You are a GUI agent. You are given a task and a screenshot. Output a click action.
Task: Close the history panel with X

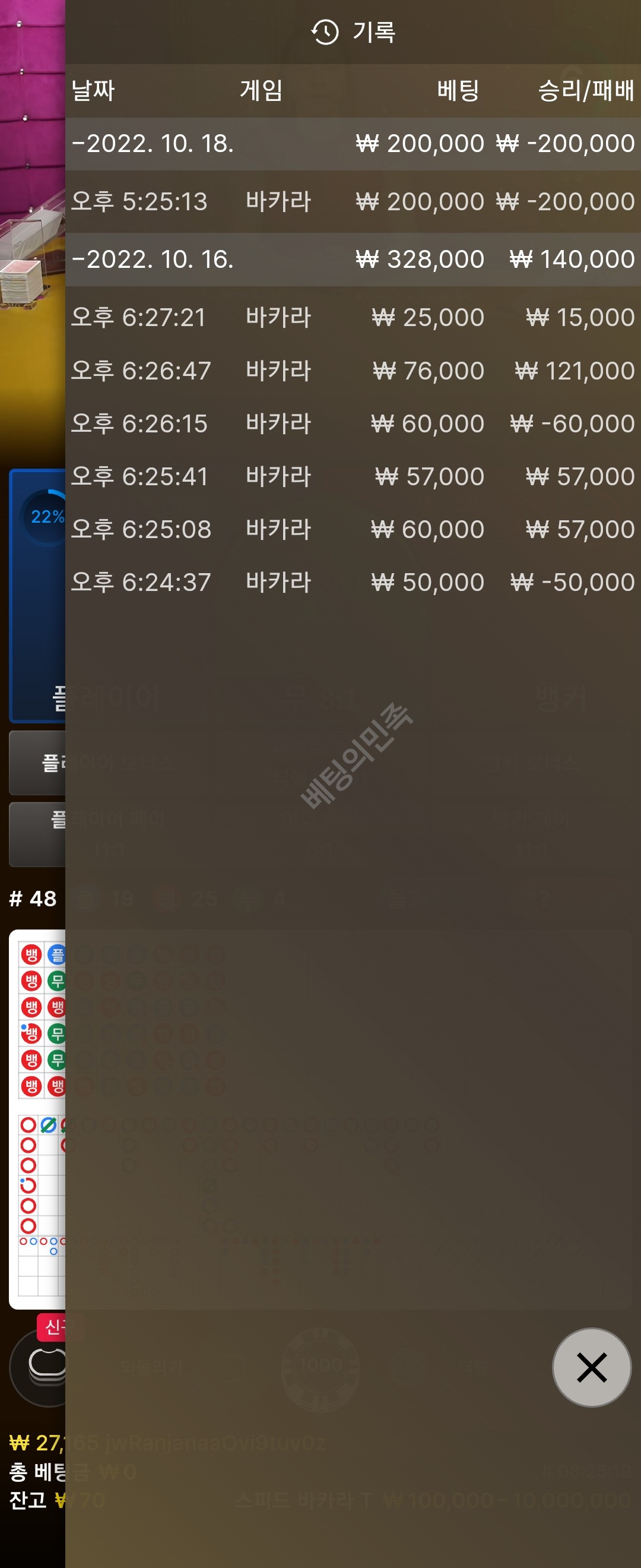coord(591,1367)
